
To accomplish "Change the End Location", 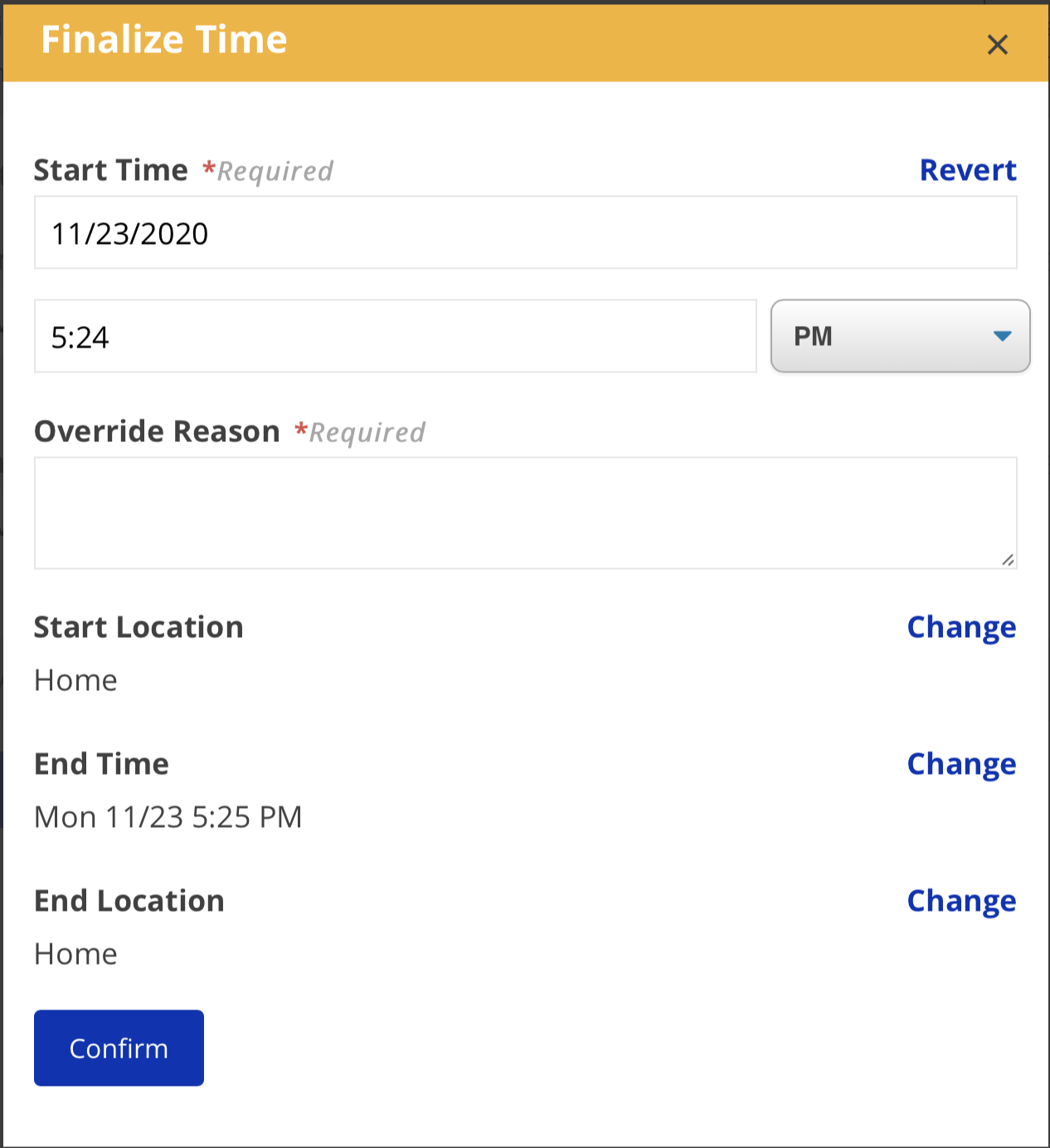I will [960, 901].
